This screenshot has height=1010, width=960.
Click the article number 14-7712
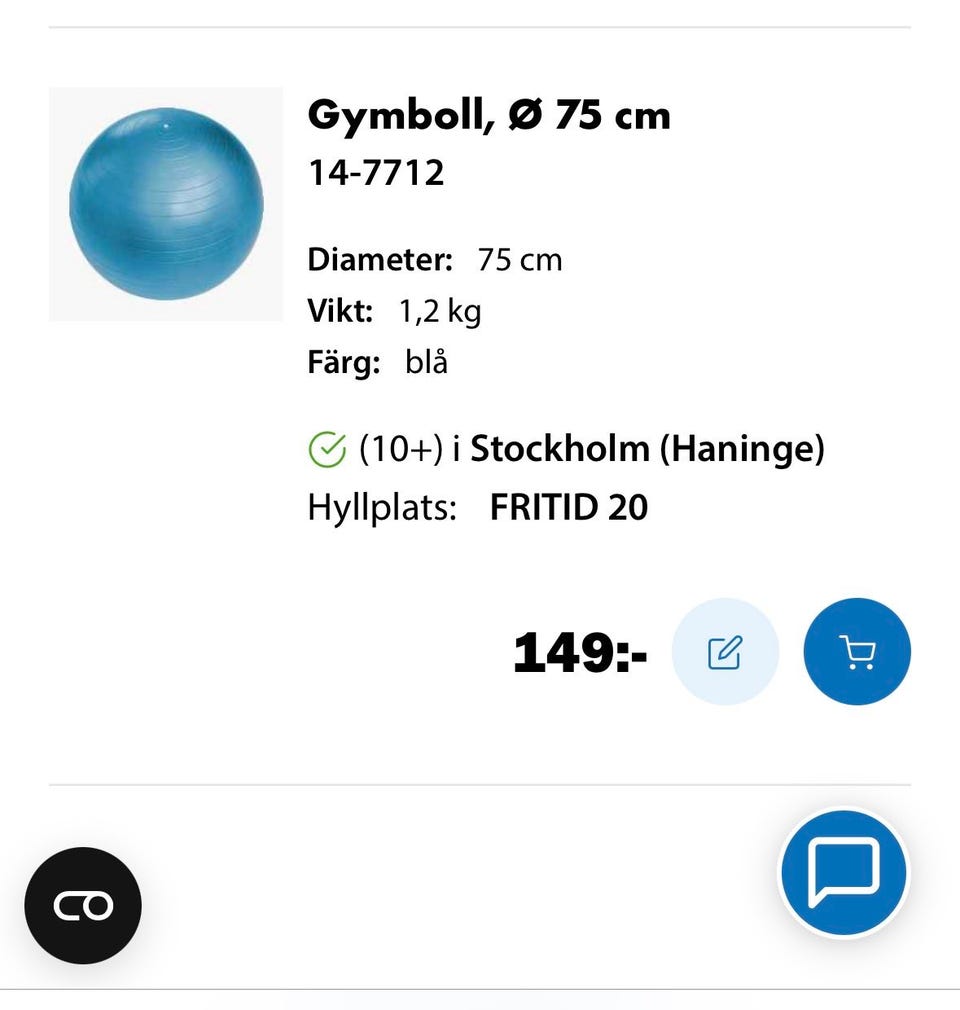(x=378, y=171)
